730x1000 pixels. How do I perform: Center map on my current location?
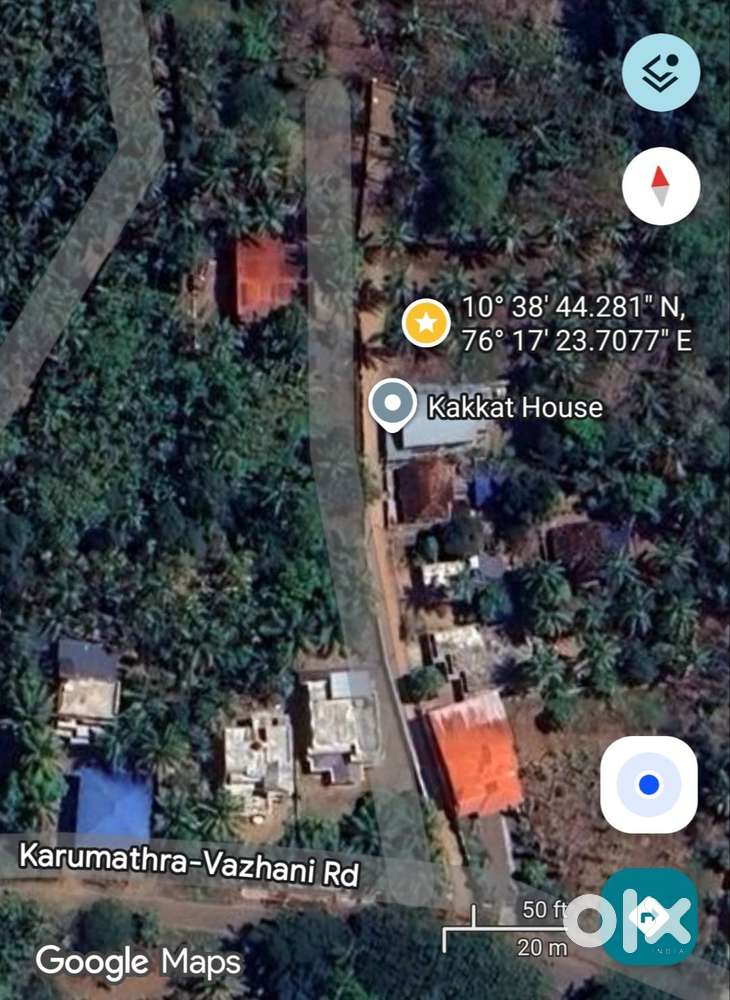pos(648,785)
